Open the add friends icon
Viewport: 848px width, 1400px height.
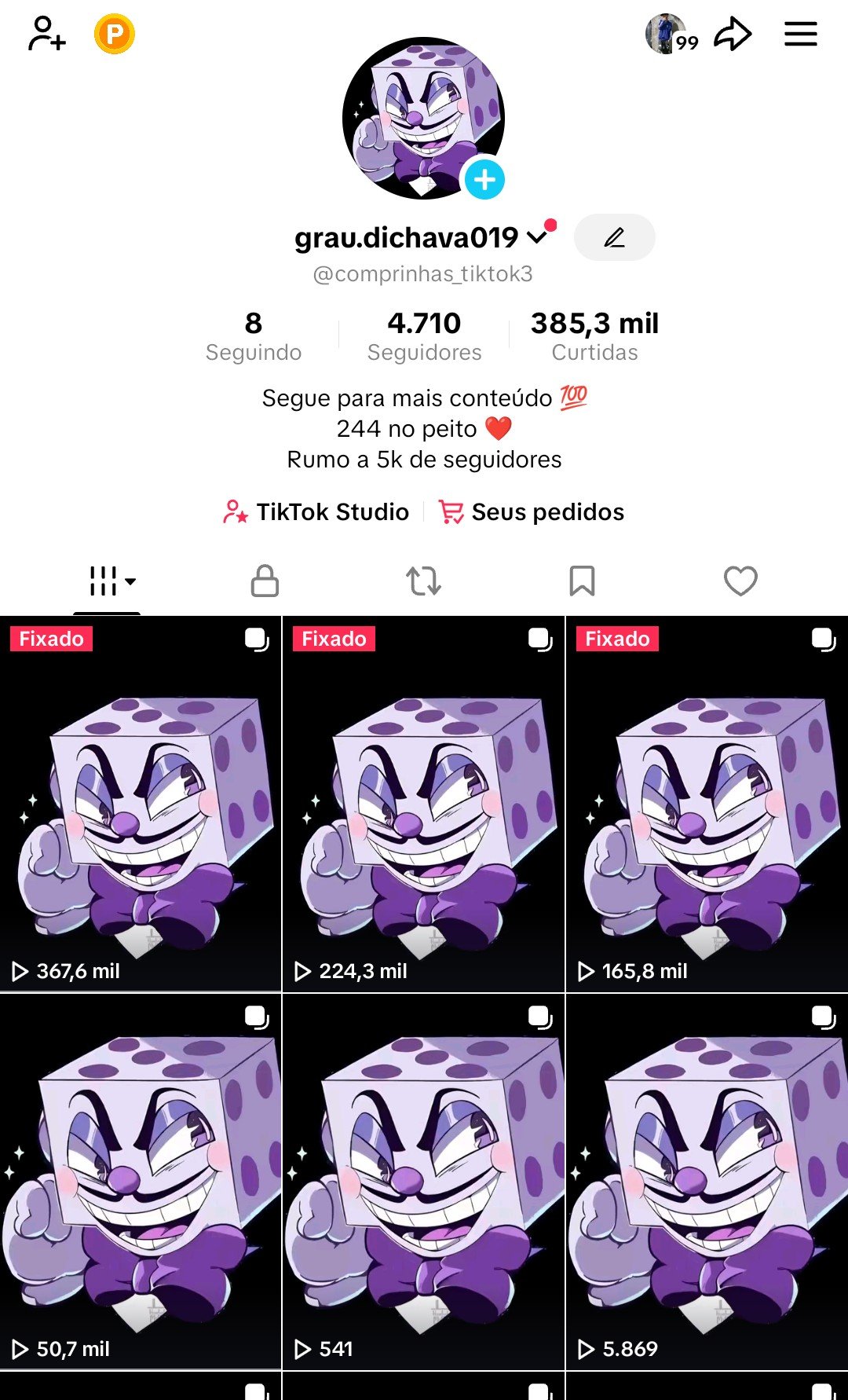pos(46,35)
